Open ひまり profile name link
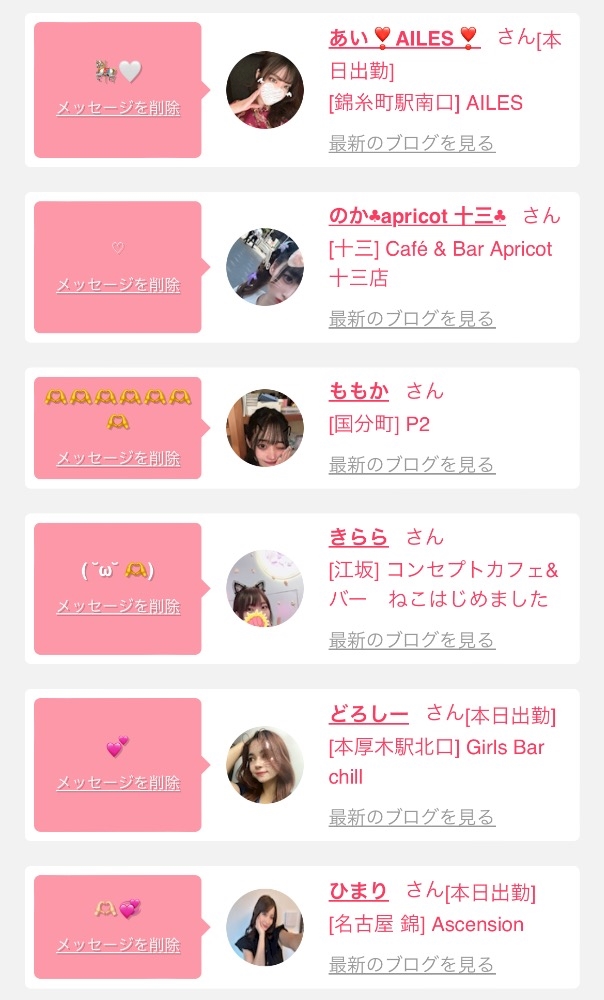 (x=358, y=890)
